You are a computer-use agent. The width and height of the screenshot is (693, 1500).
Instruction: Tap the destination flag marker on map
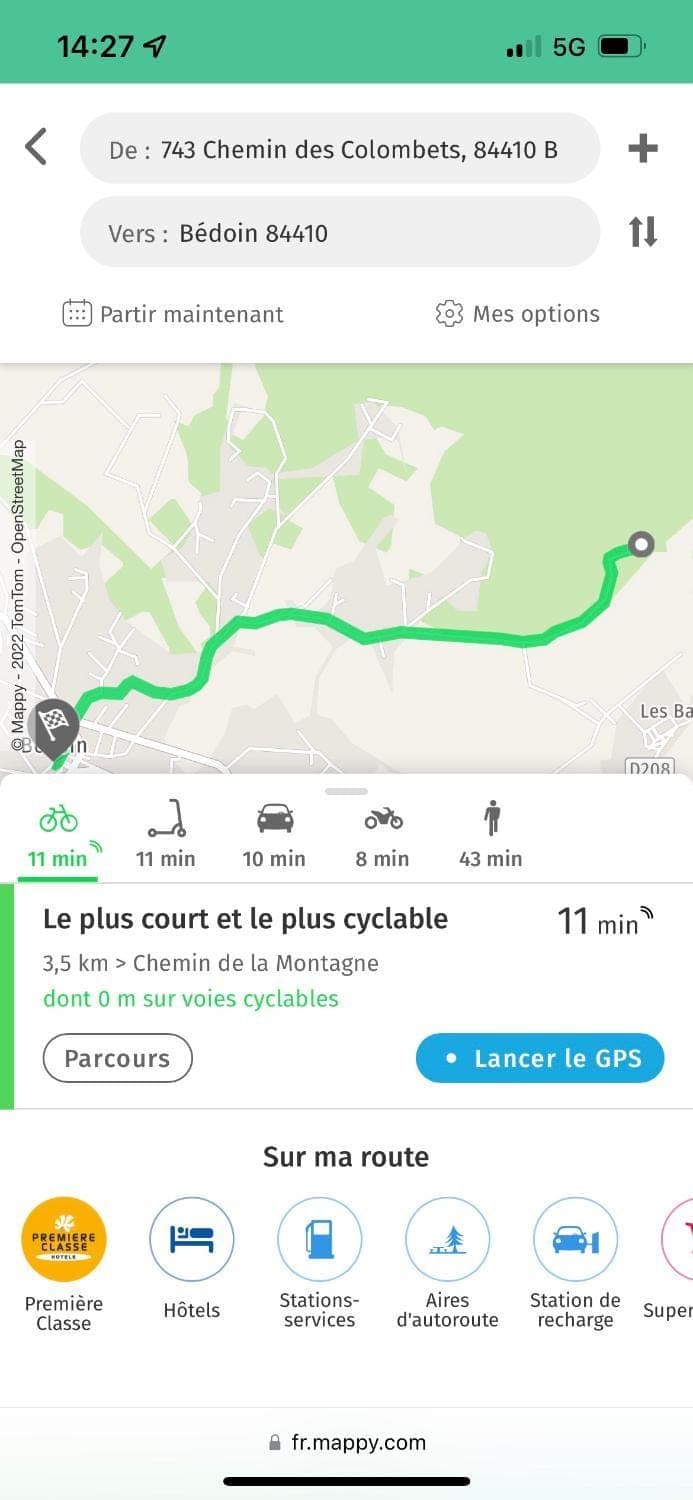tap(55, 725)
